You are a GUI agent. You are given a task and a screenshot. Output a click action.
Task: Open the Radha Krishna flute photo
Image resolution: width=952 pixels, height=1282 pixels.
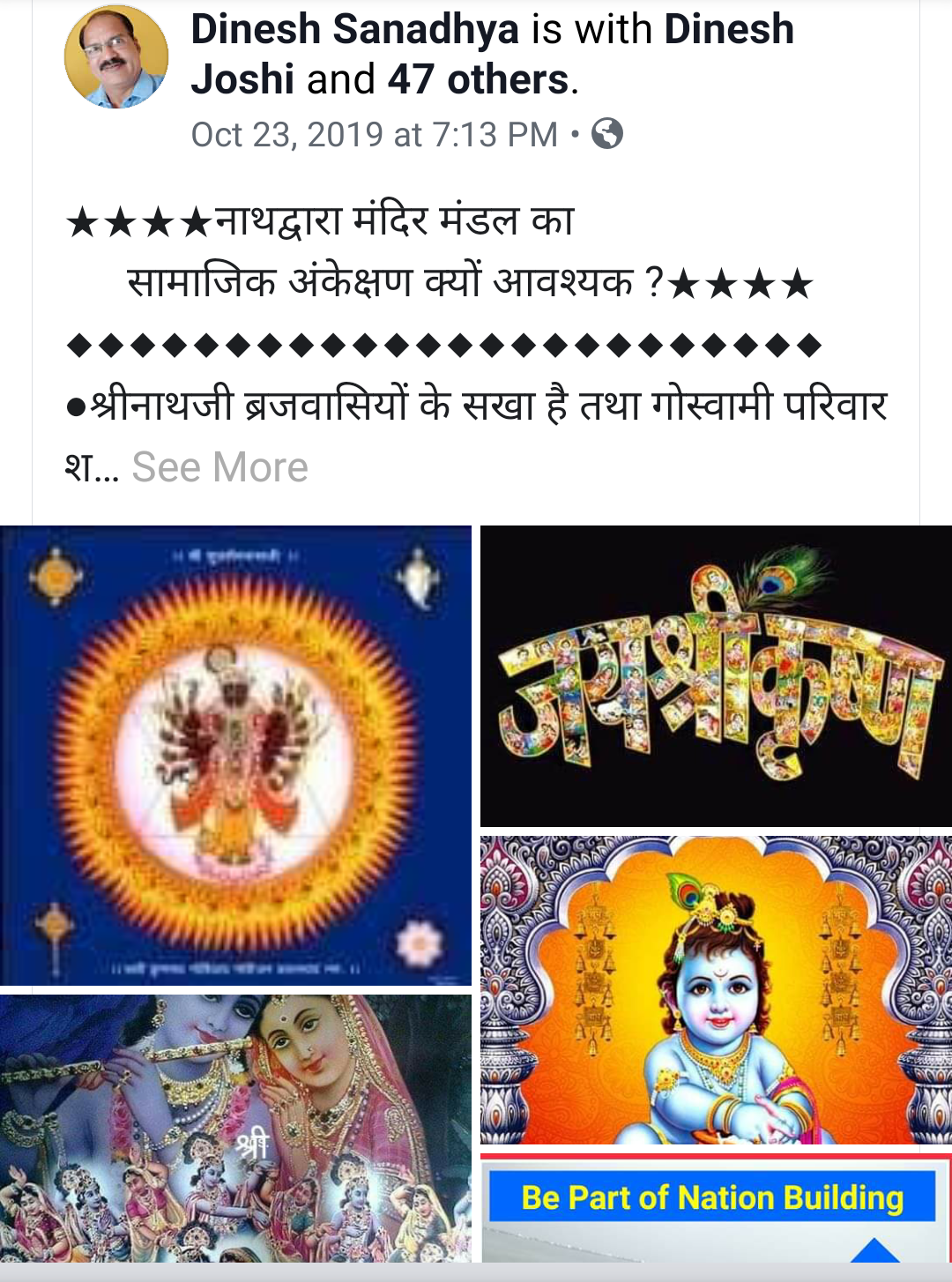click(x=235, y=1129)
